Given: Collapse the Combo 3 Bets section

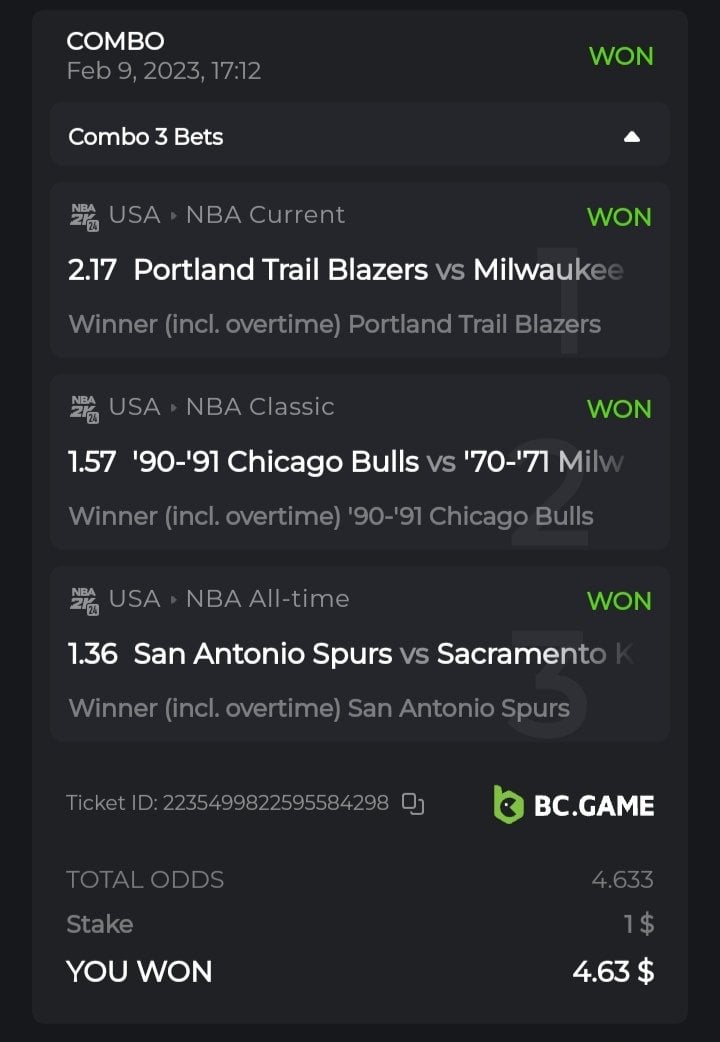Looking at the screenshot, I should coord(631,137).
